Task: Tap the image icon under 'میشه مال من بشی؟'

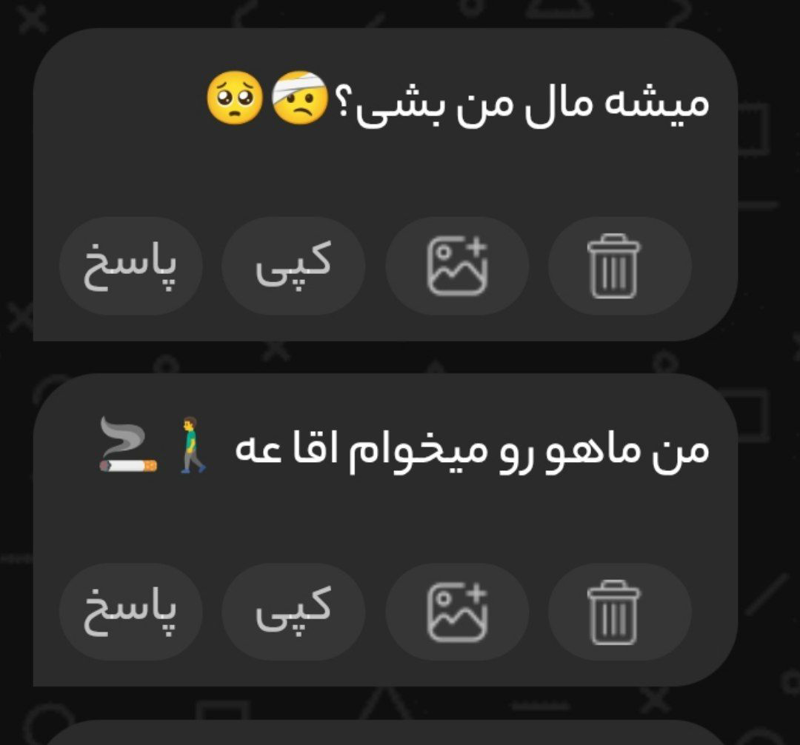Action: pos(457,266)
